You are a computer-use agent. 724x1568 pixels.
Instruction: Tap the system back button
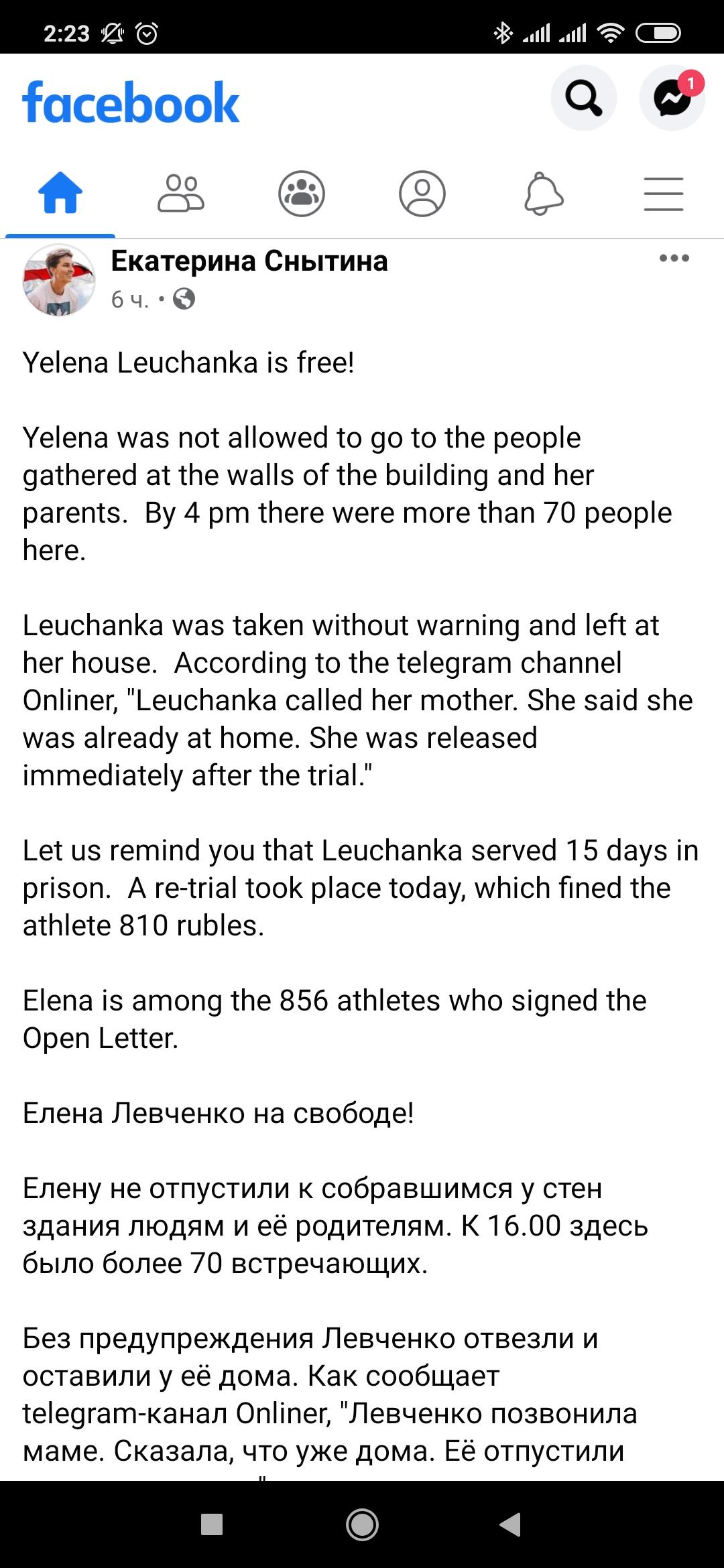point(511,1524)
